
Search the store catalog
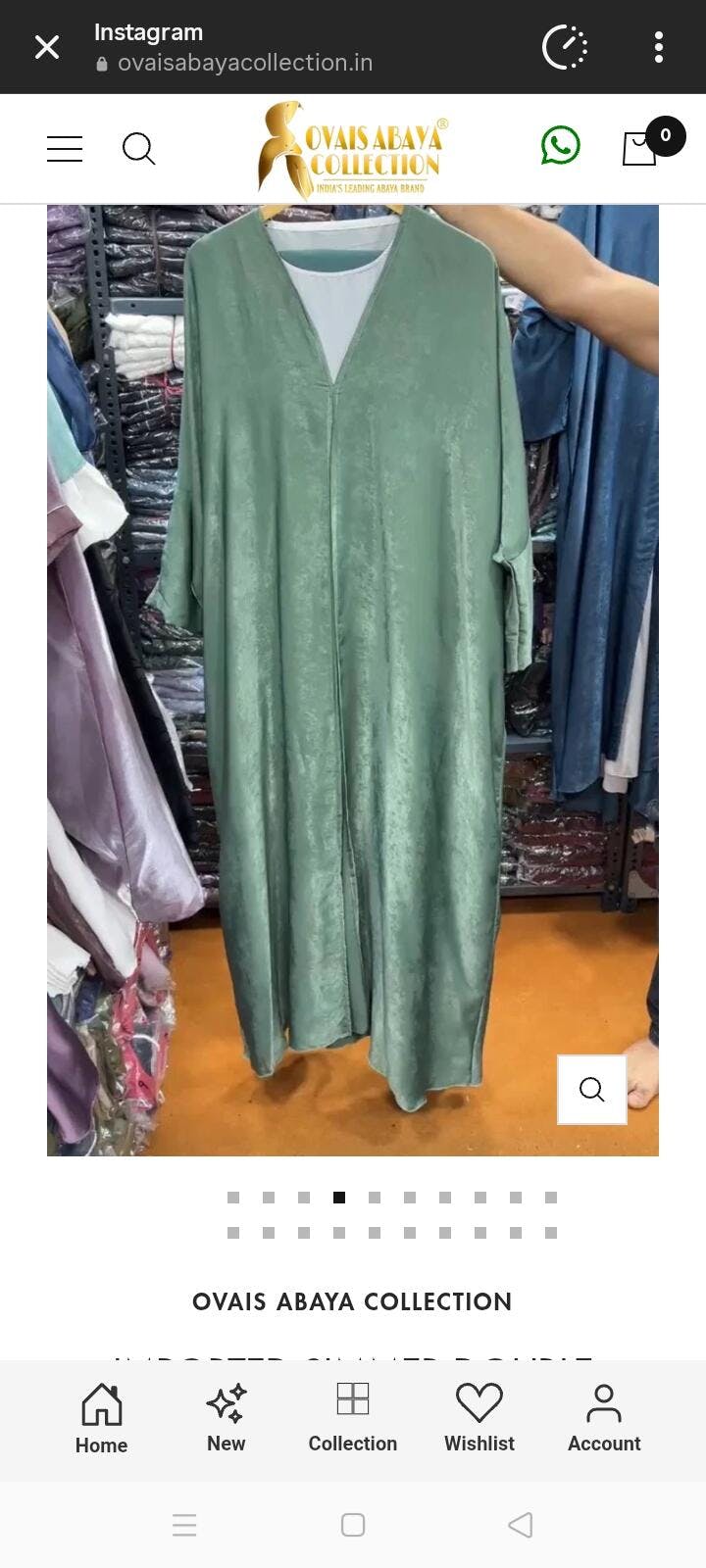click(x=138, y=149)
